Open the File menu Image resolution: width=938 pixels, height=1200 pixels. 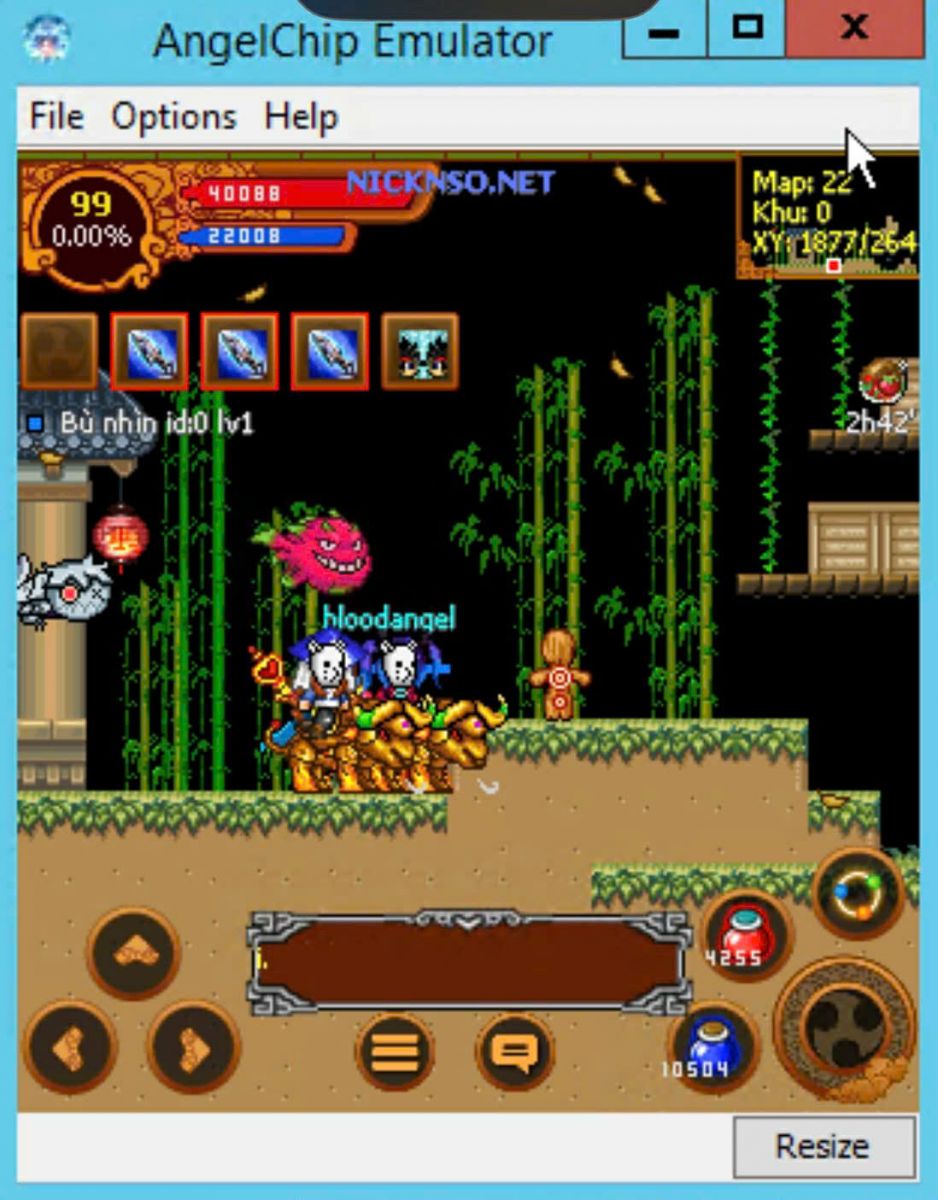56,117
